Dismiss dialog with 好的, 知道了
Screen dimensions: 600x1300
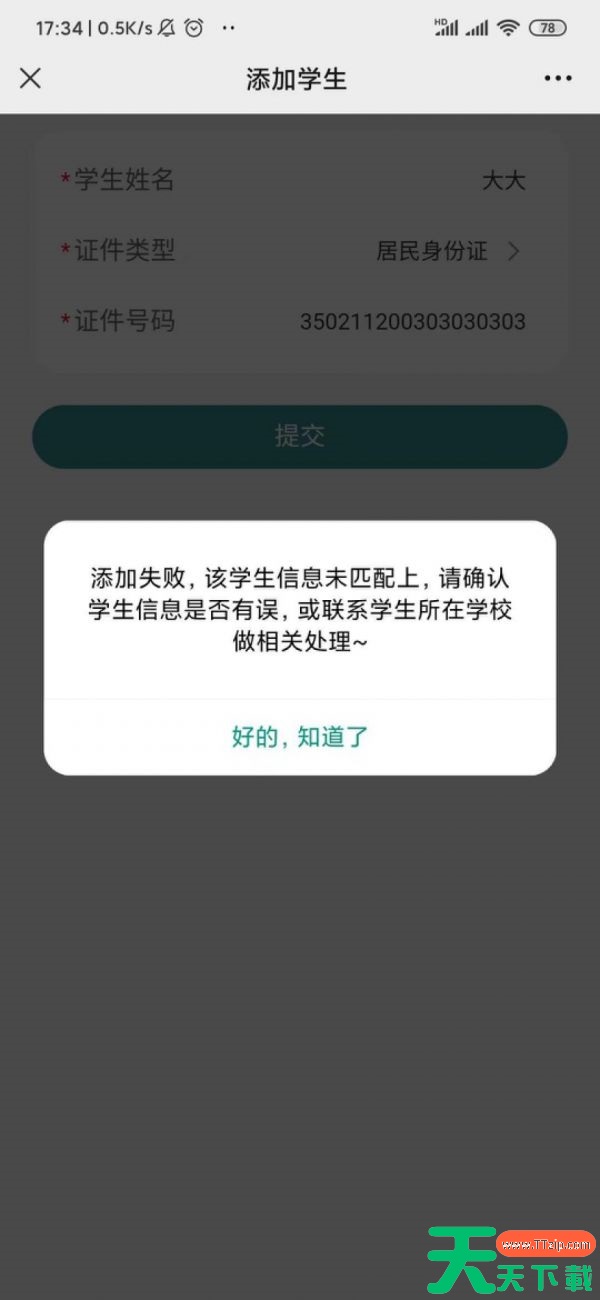[300, 738]
